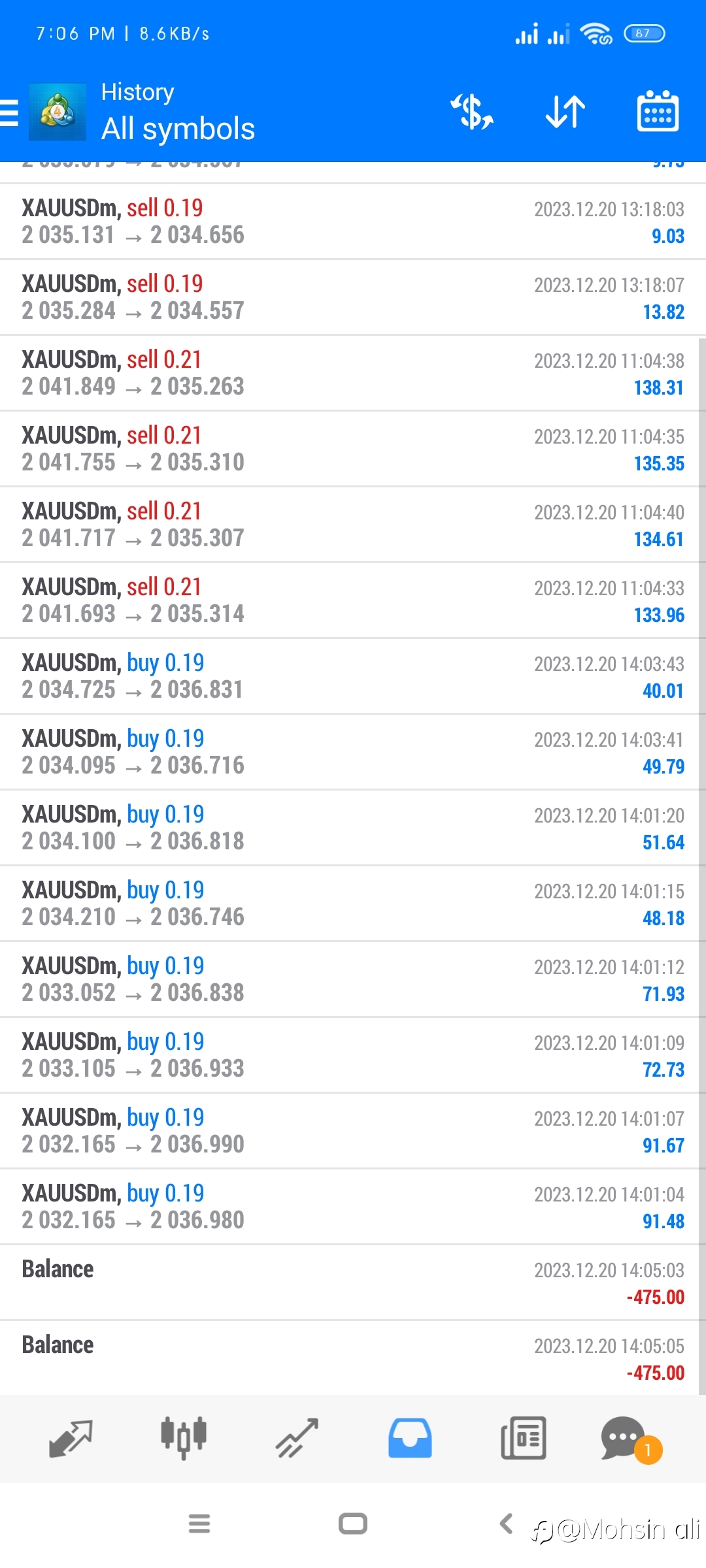Viewport: 706px width, 1568px height.
Task: Open the Balance entry dated 14:05:03
Action: pos(353,1282)
